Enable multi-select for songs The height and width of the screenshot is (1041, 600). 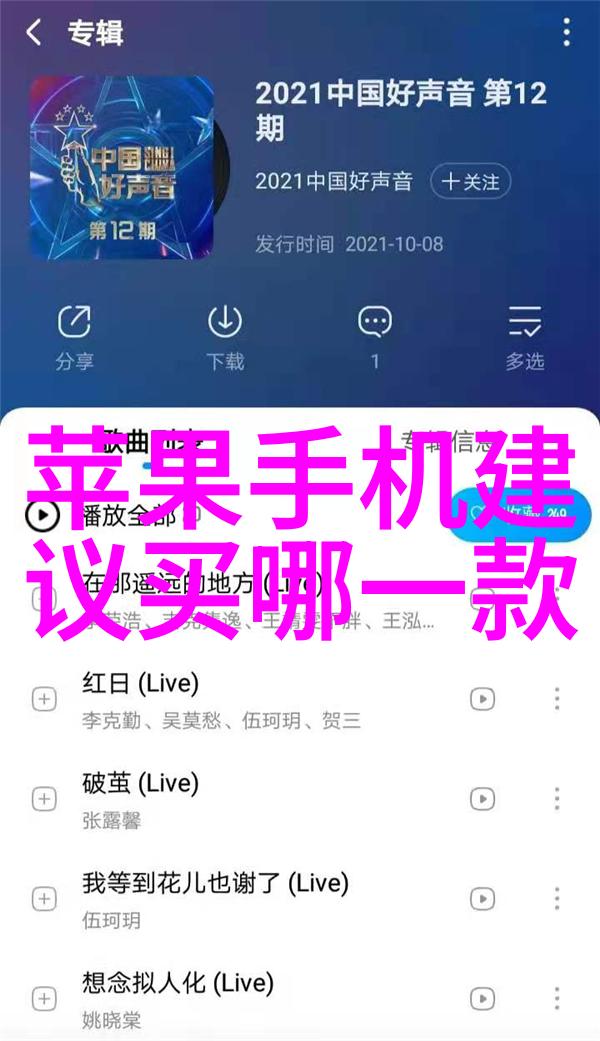click(x=524, y=335)
